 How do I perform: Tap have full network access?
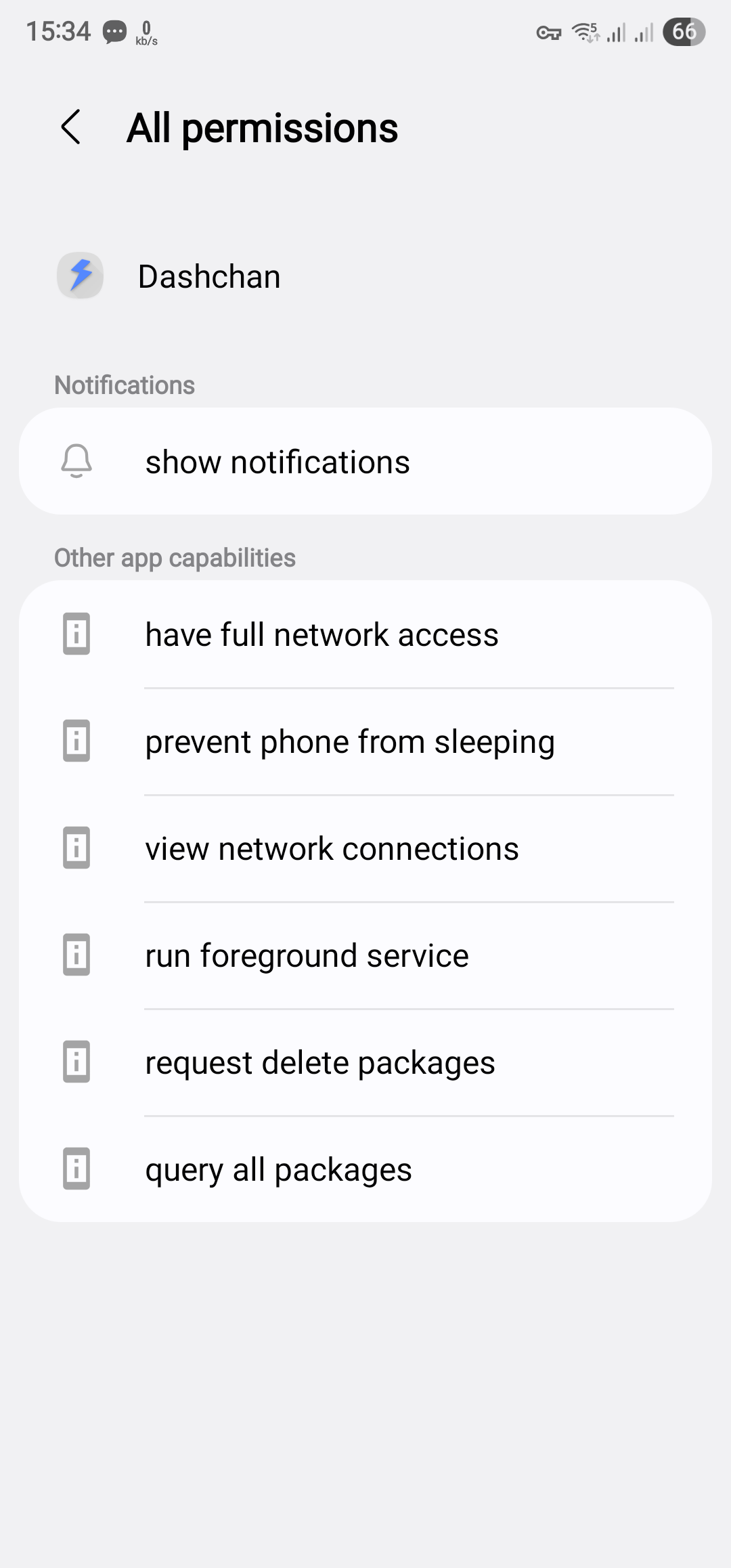(x=365, y=634)
